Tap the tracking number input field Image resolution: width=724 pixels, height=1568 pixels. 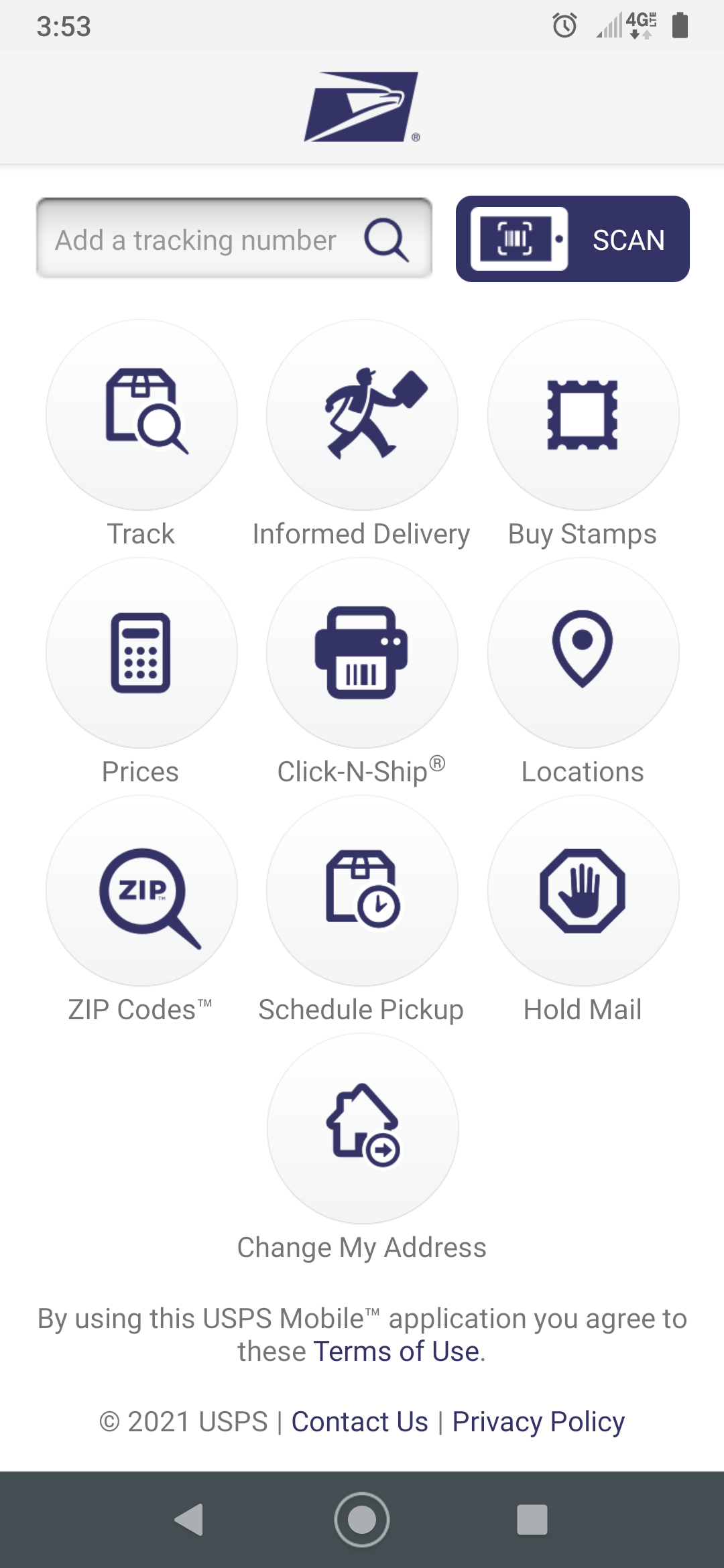click(234, 239)
